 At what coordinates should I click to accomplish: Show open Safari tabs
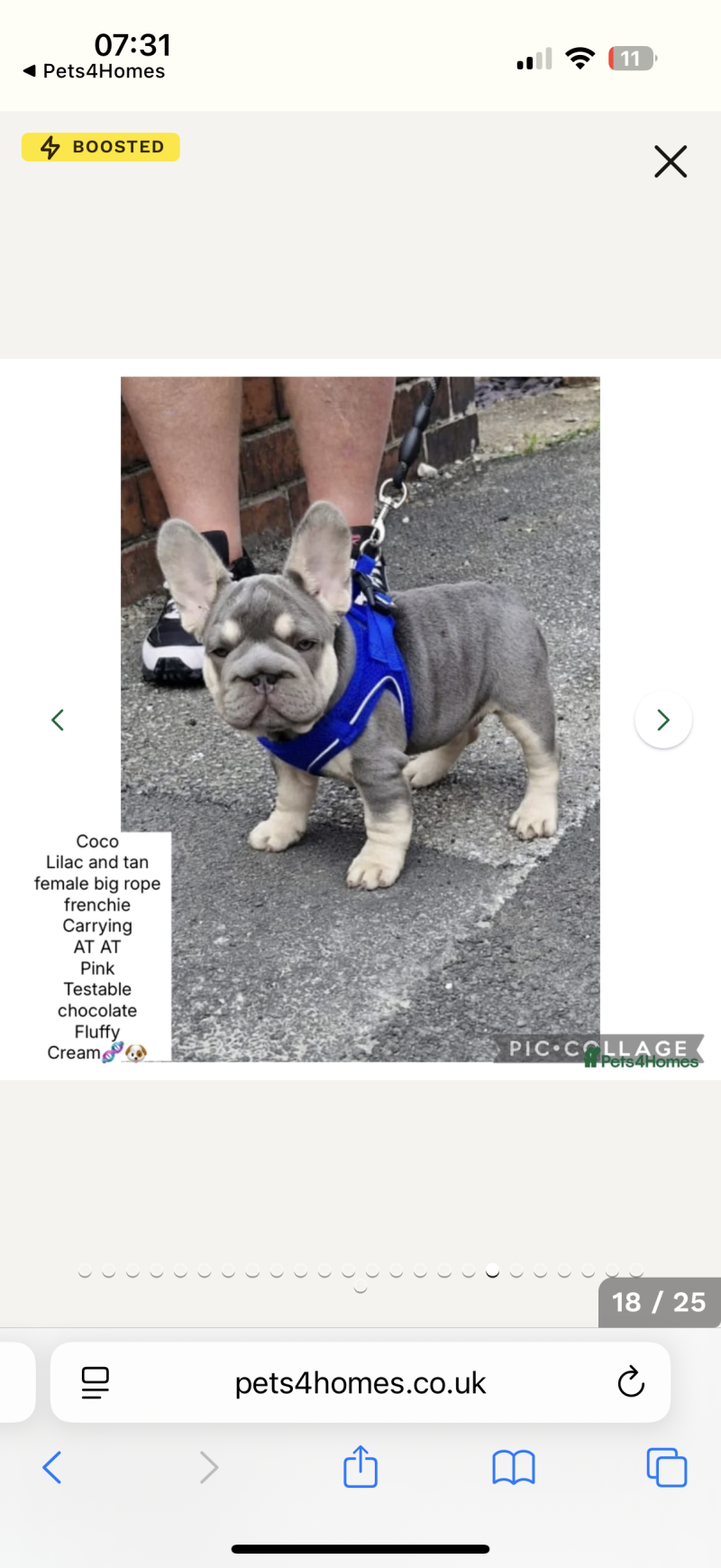(x=667, y=1467)
